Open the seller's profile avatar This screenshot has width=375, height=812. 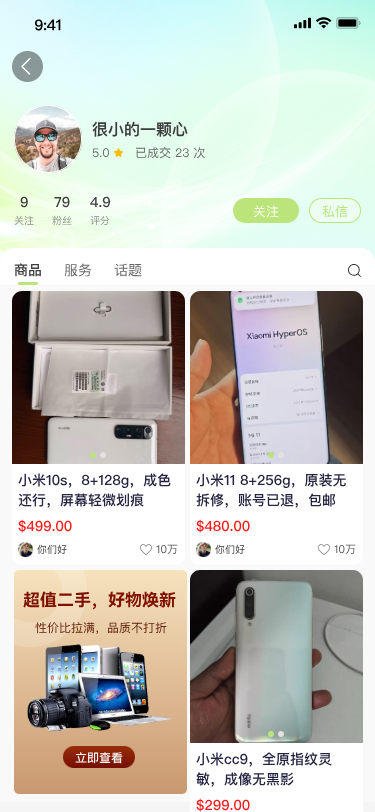coord(48,139)
